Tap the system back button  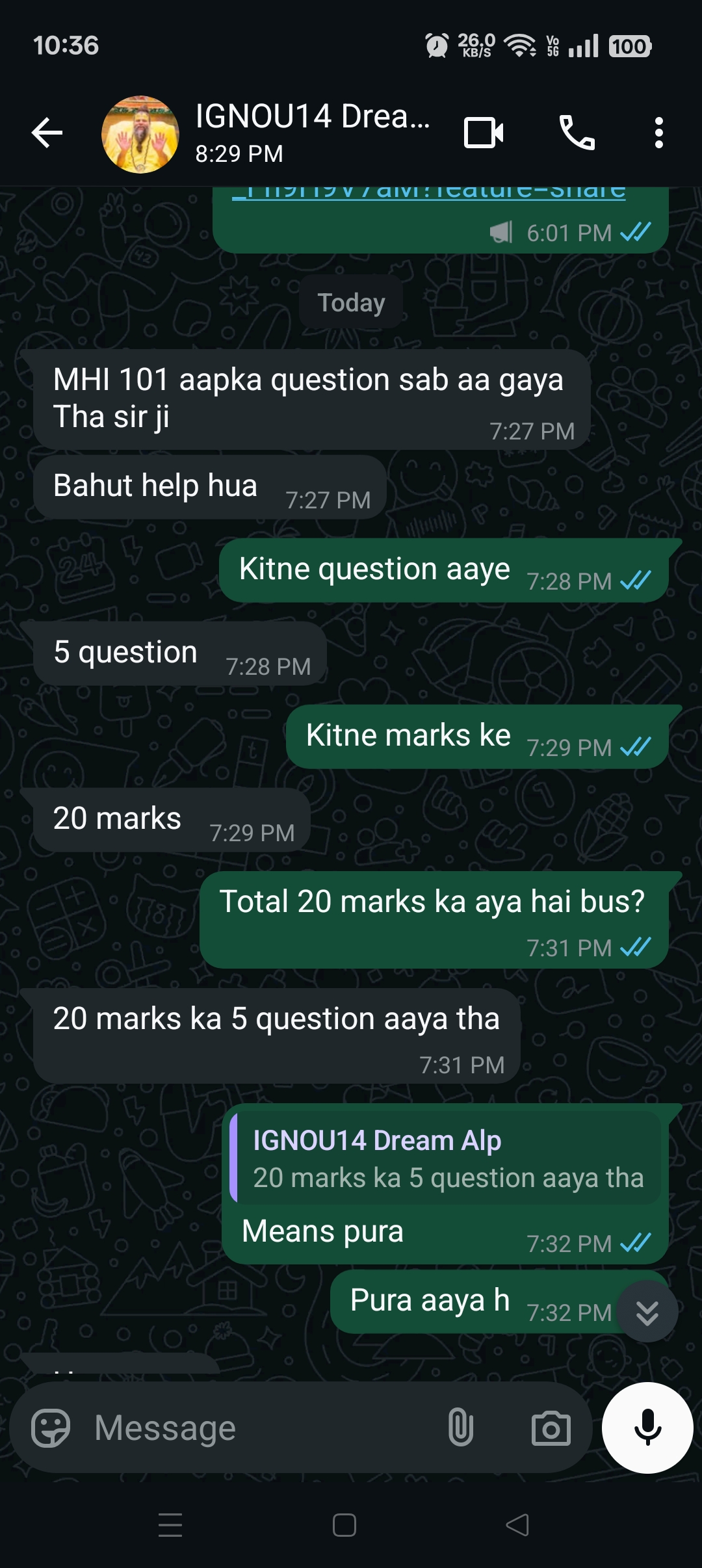pyautogui.click(x=517, y=1525)
